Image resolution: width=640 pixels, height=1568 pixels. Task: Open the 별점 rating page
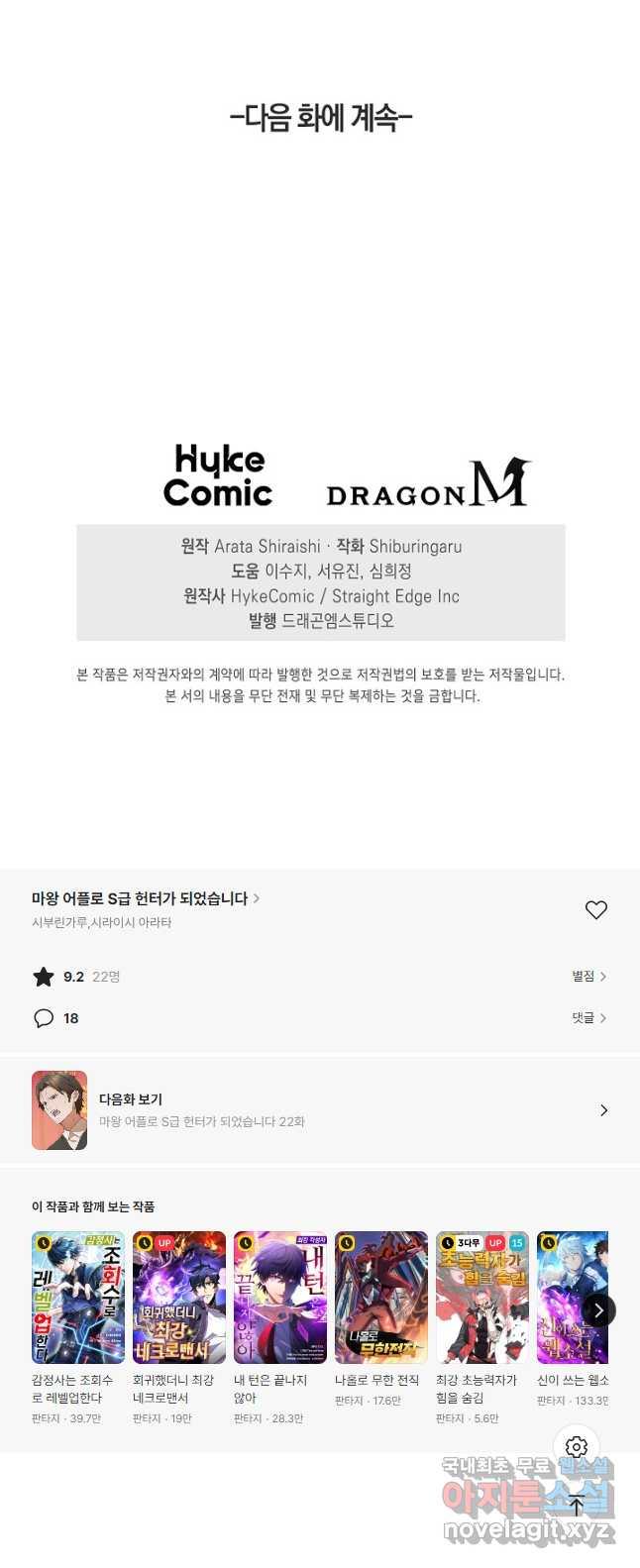(x=588, y=977)
